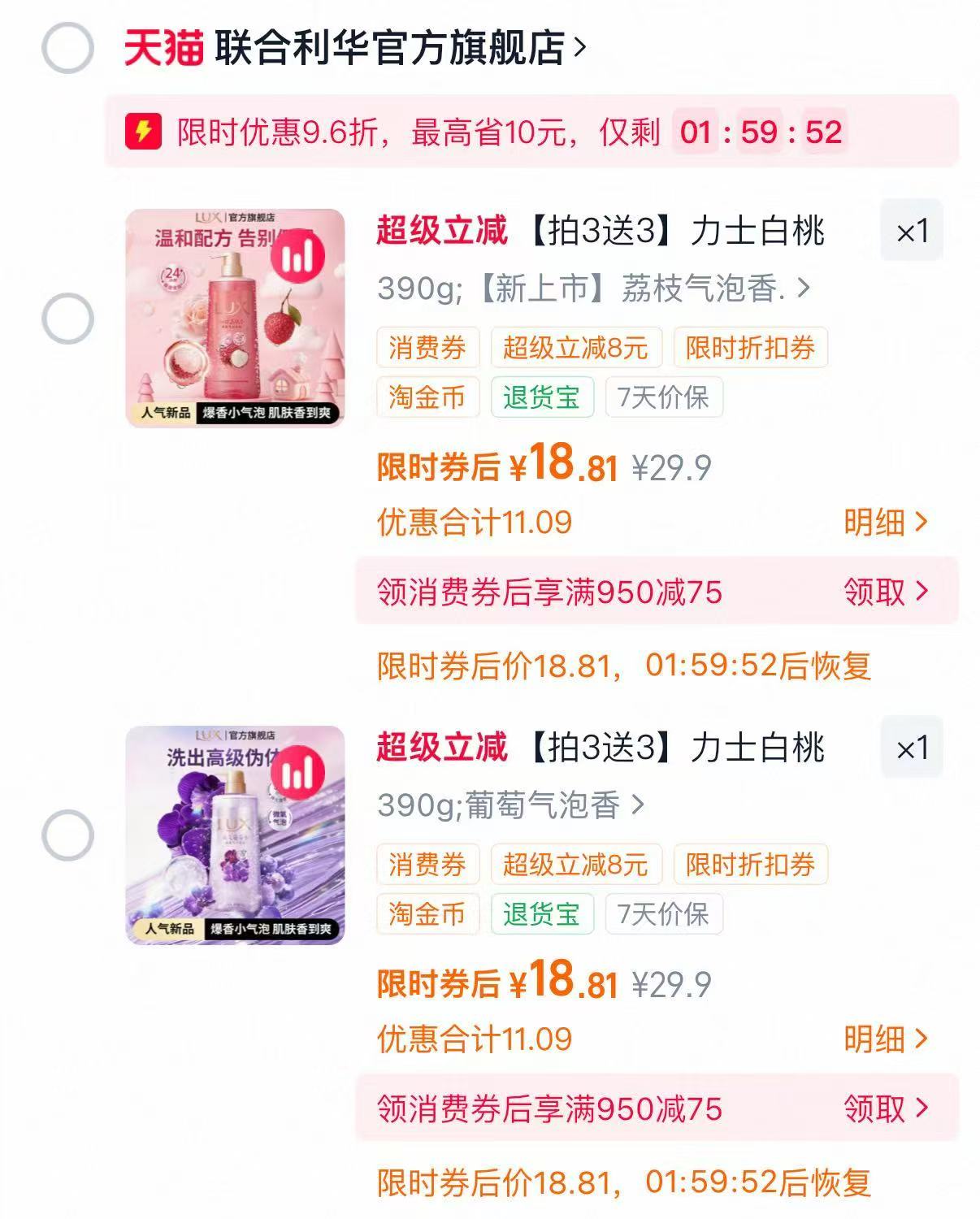Select the 联合利华官方旗舰店 store checkbox
The image size is (980, 1219).
(67, 49)
